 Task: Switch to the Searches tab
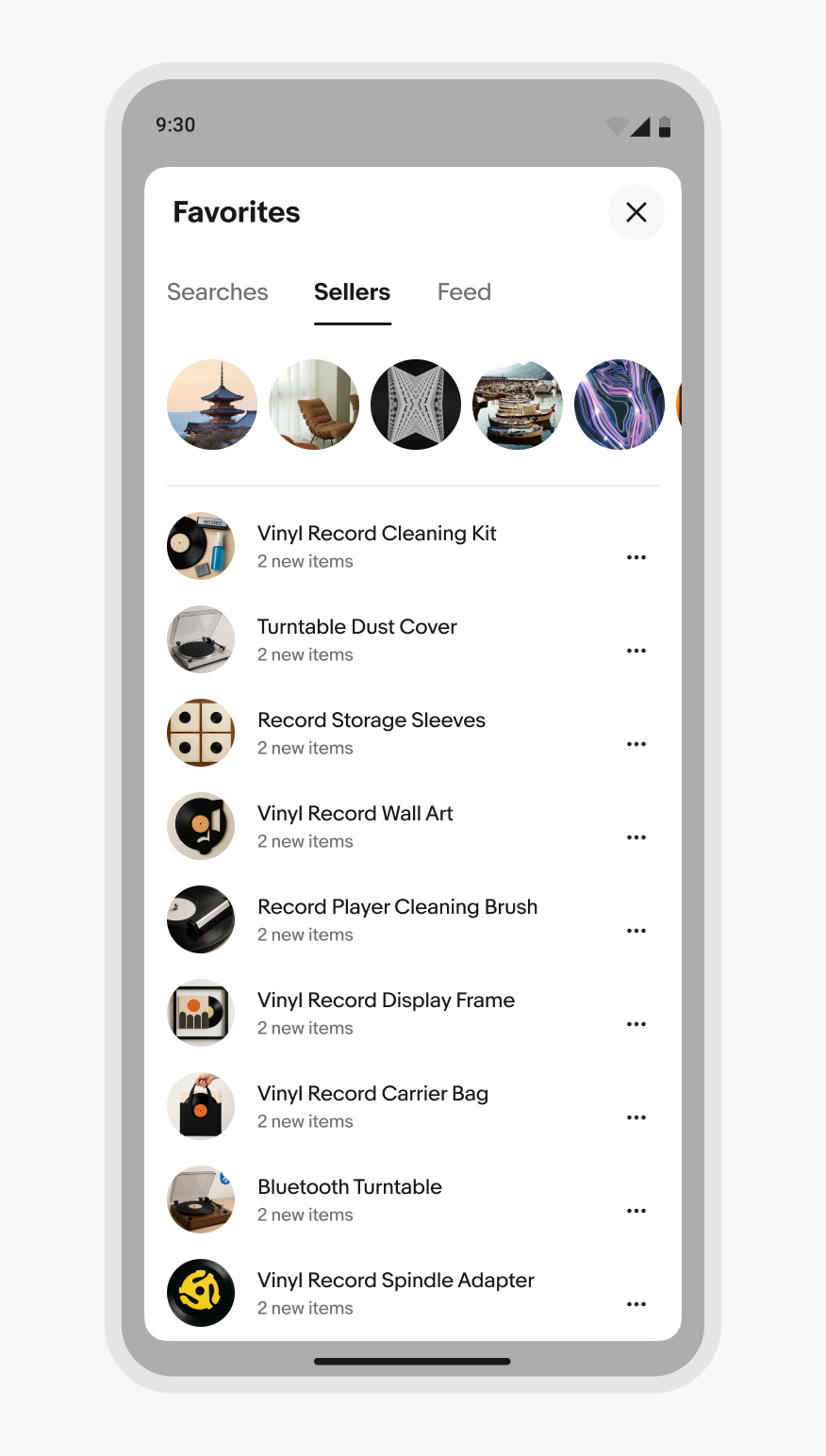point(218,292)
